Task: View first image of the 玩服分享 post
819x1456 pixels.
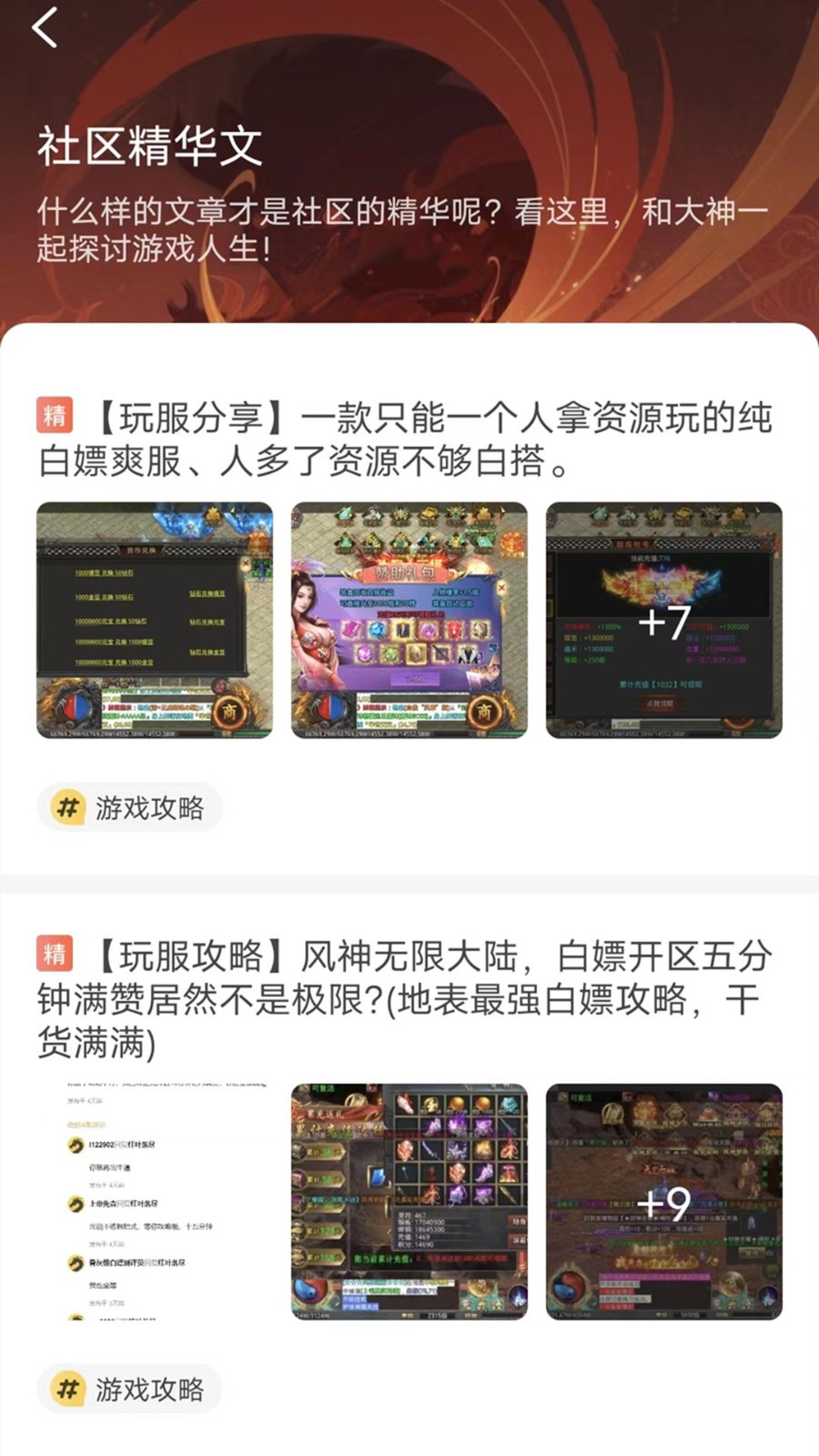Action: (x=155, y=620)
